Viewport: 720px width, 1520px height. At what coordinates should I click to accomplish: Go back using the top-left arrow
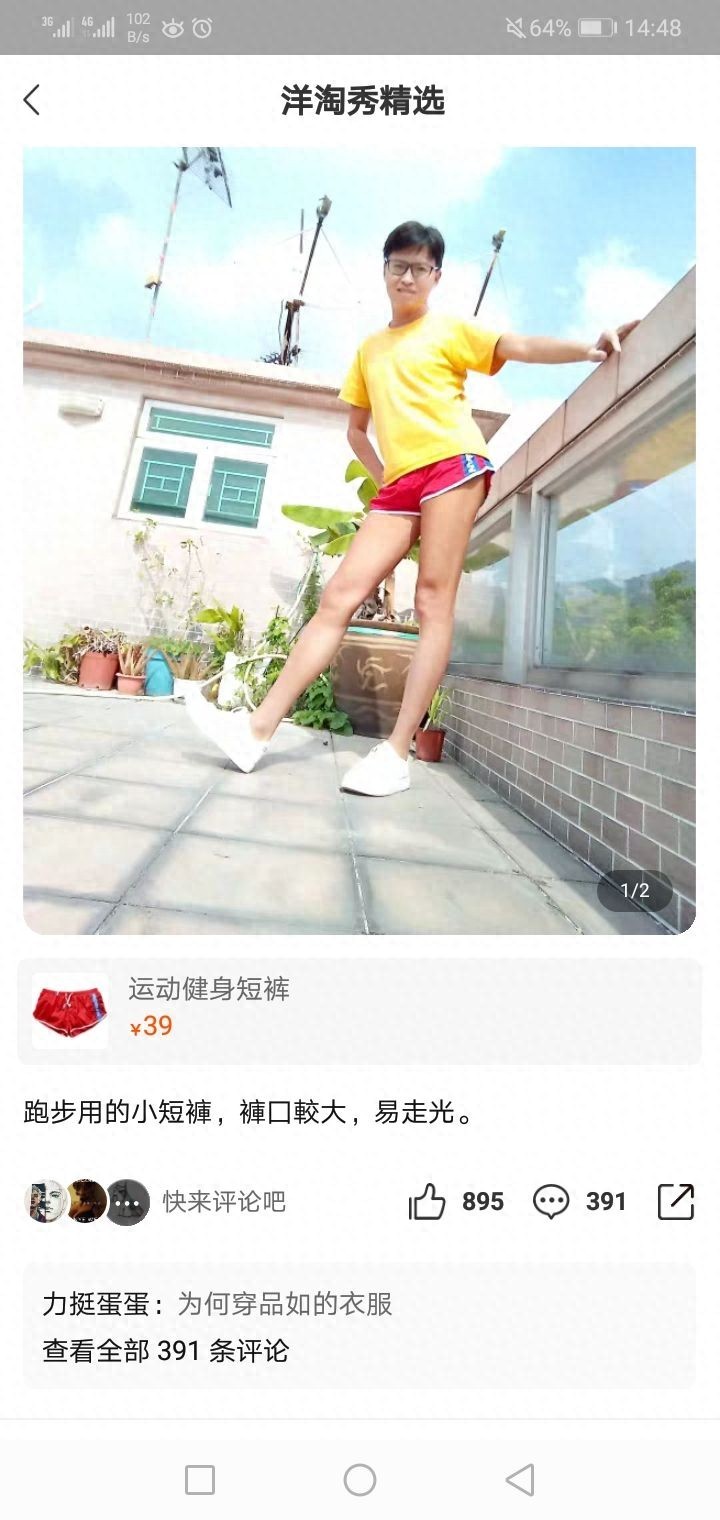[x=32, y=100]
